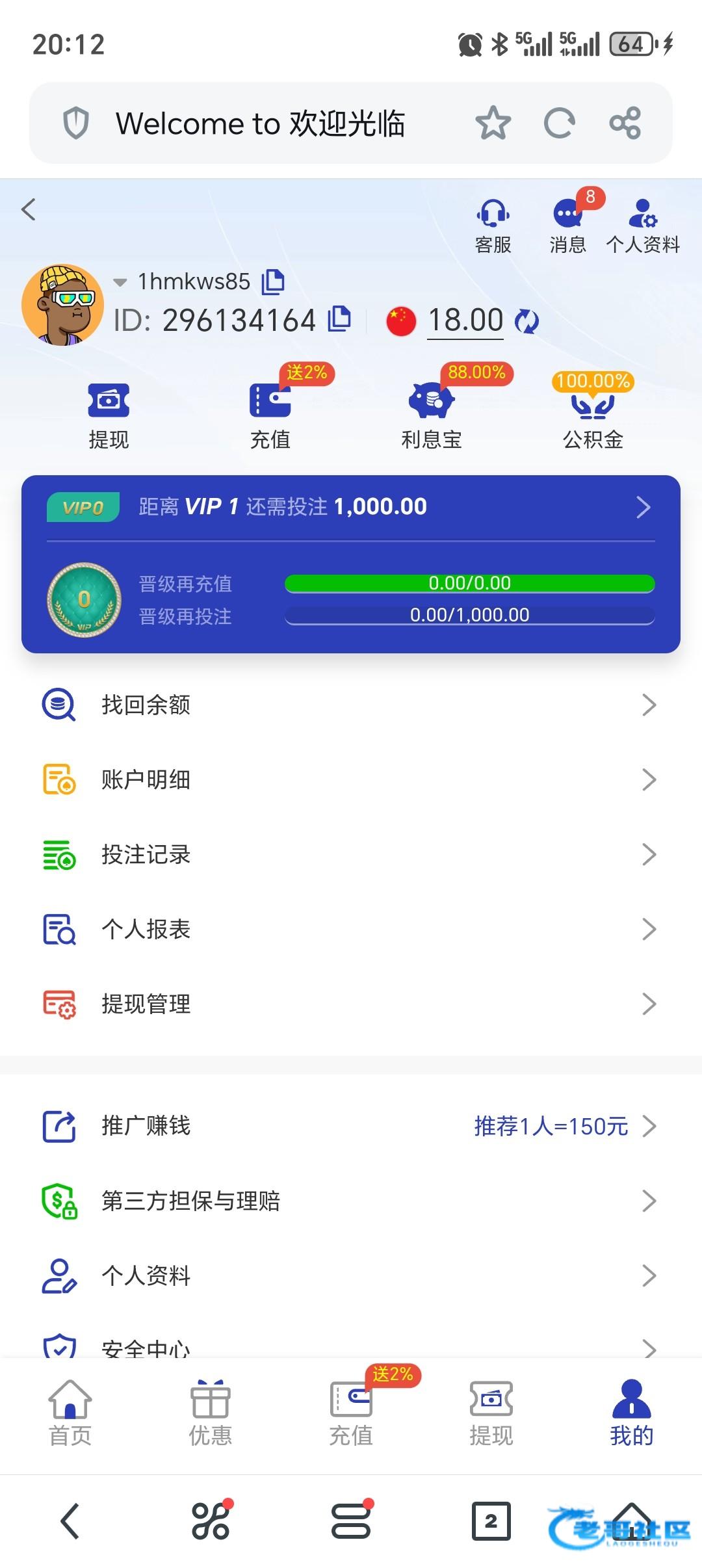
Task: Switch to 首页 home tab
Action: point(70,1412)
